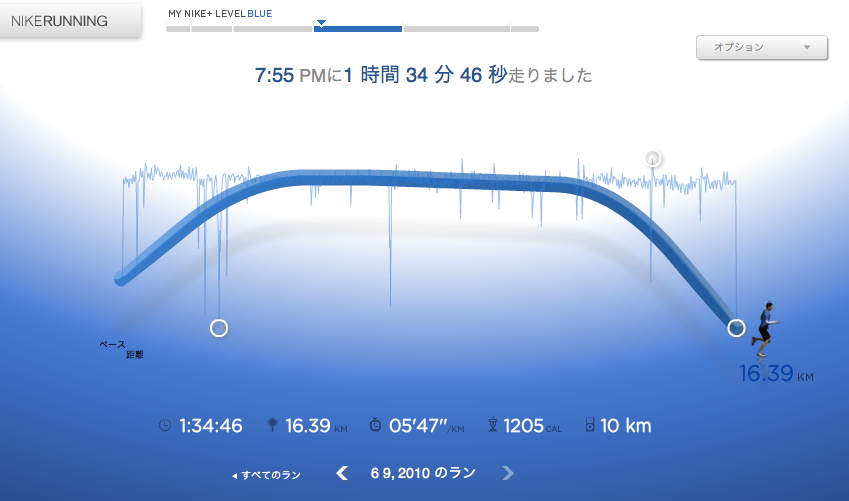Go back to すべてのラン list
The width and height of the screenshot is (849, 501).
point(265,475)
